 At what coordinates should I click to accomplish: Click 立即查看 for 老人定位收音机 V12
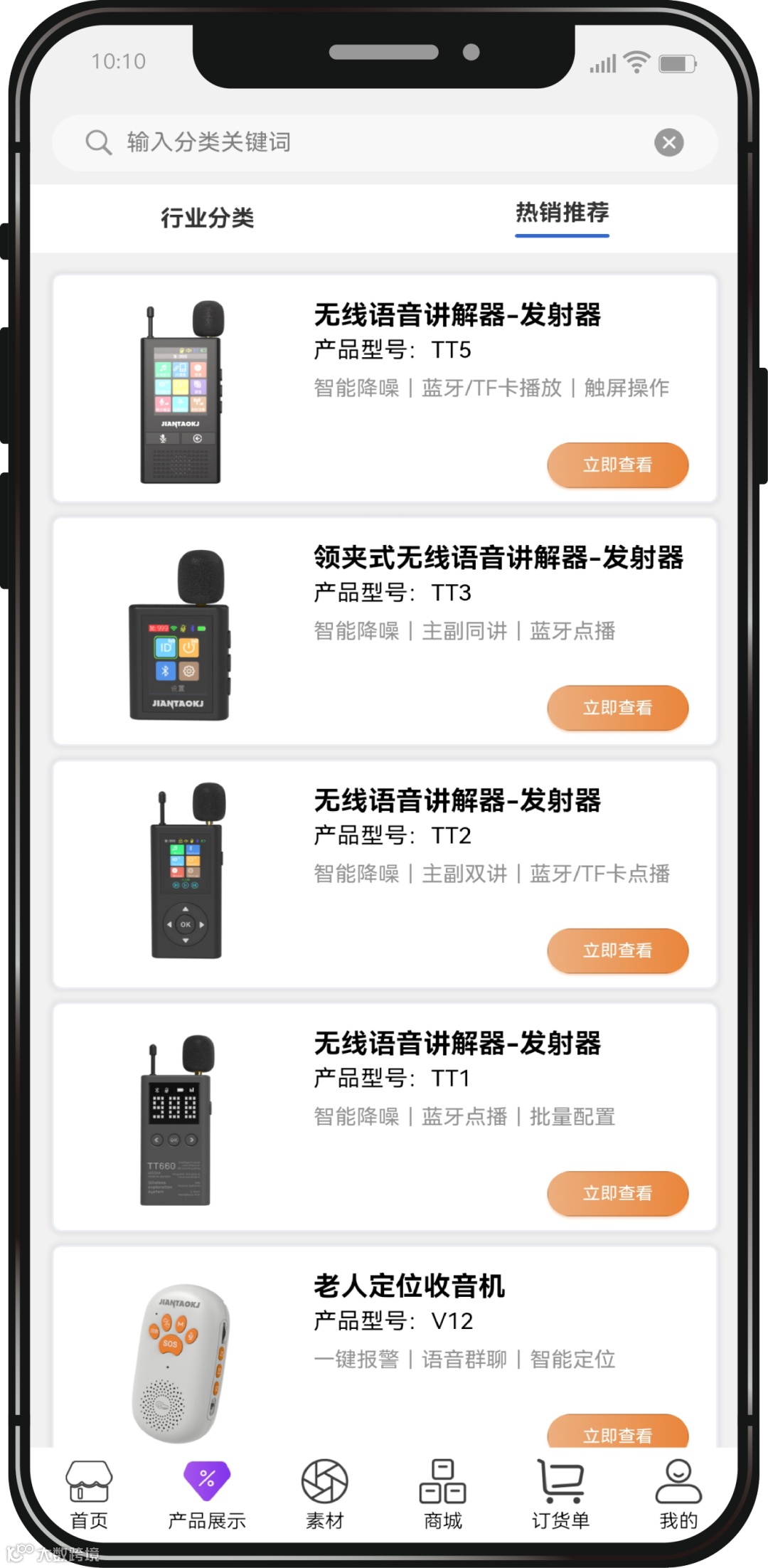[617, 1435]
